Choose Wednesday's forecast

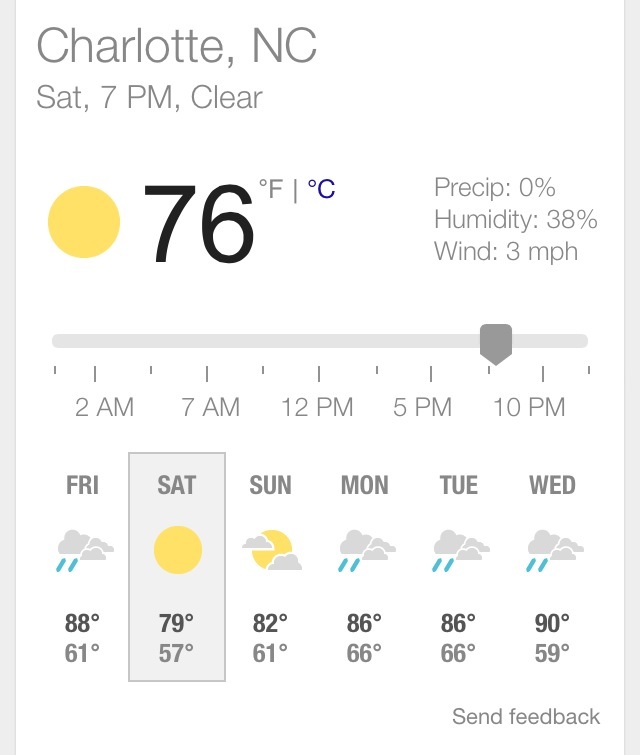coord(552,567)
